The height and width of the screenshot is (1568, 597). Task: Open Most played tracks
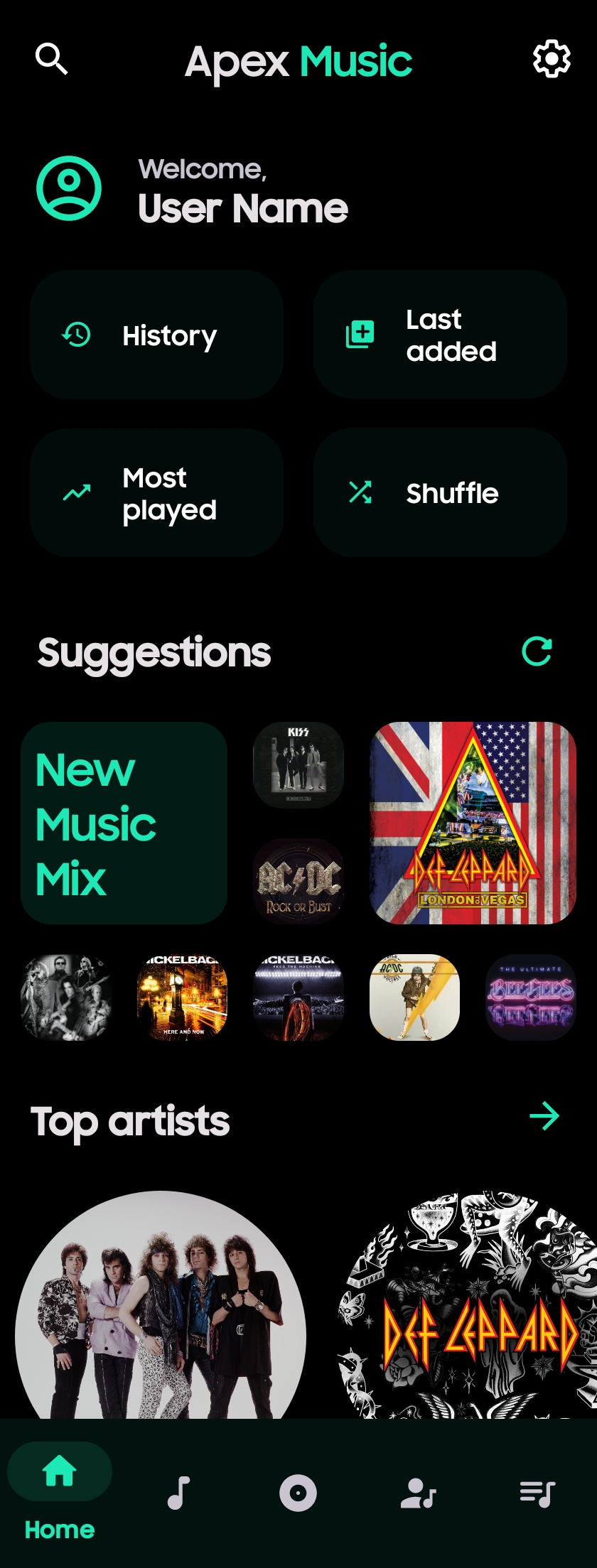[x=156, y=493]
